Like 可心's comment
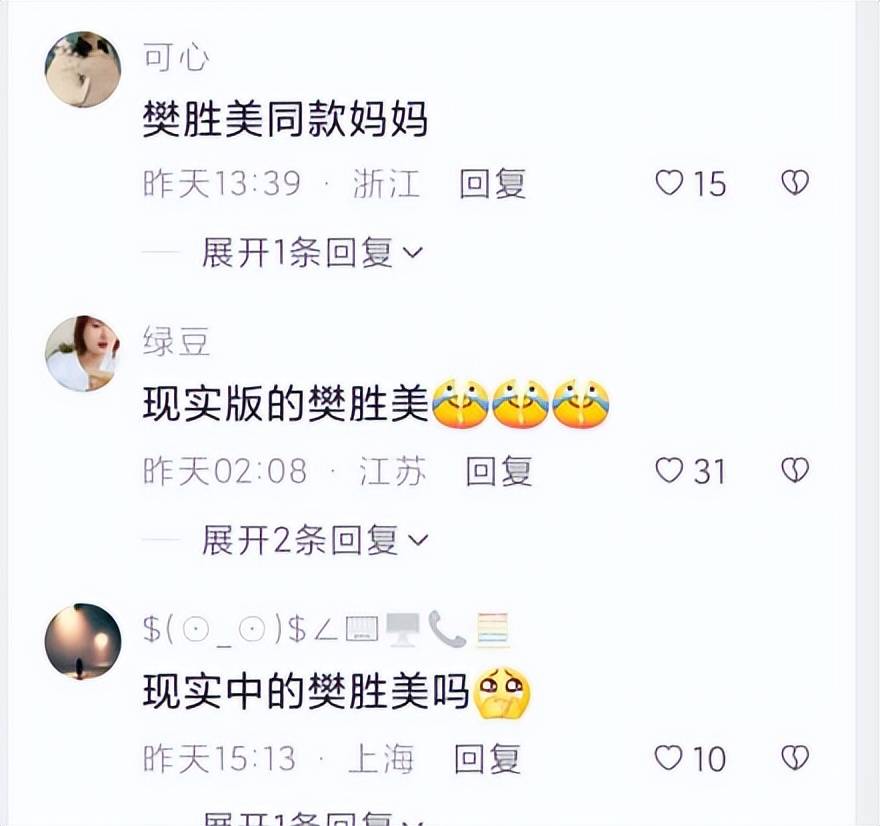Screen dimensions: 880x826 click(x=668, y=183)
